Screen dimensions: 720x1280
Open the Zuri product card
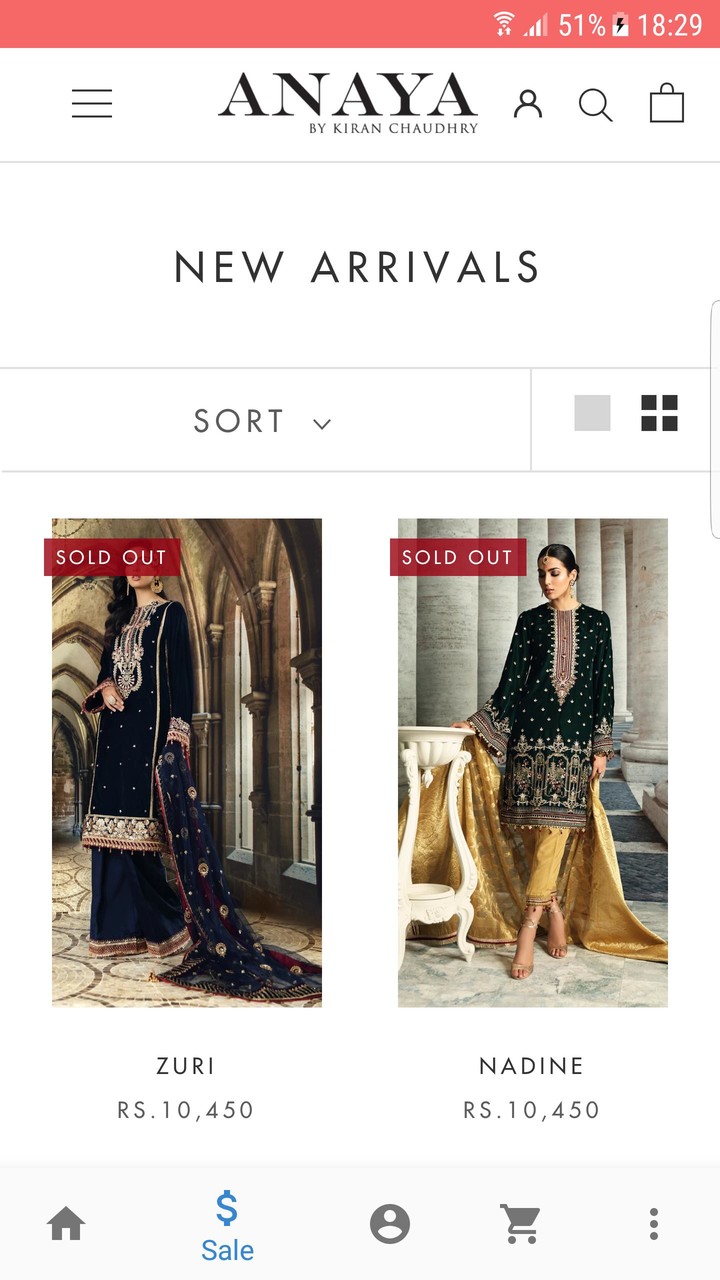pos(187,762)
